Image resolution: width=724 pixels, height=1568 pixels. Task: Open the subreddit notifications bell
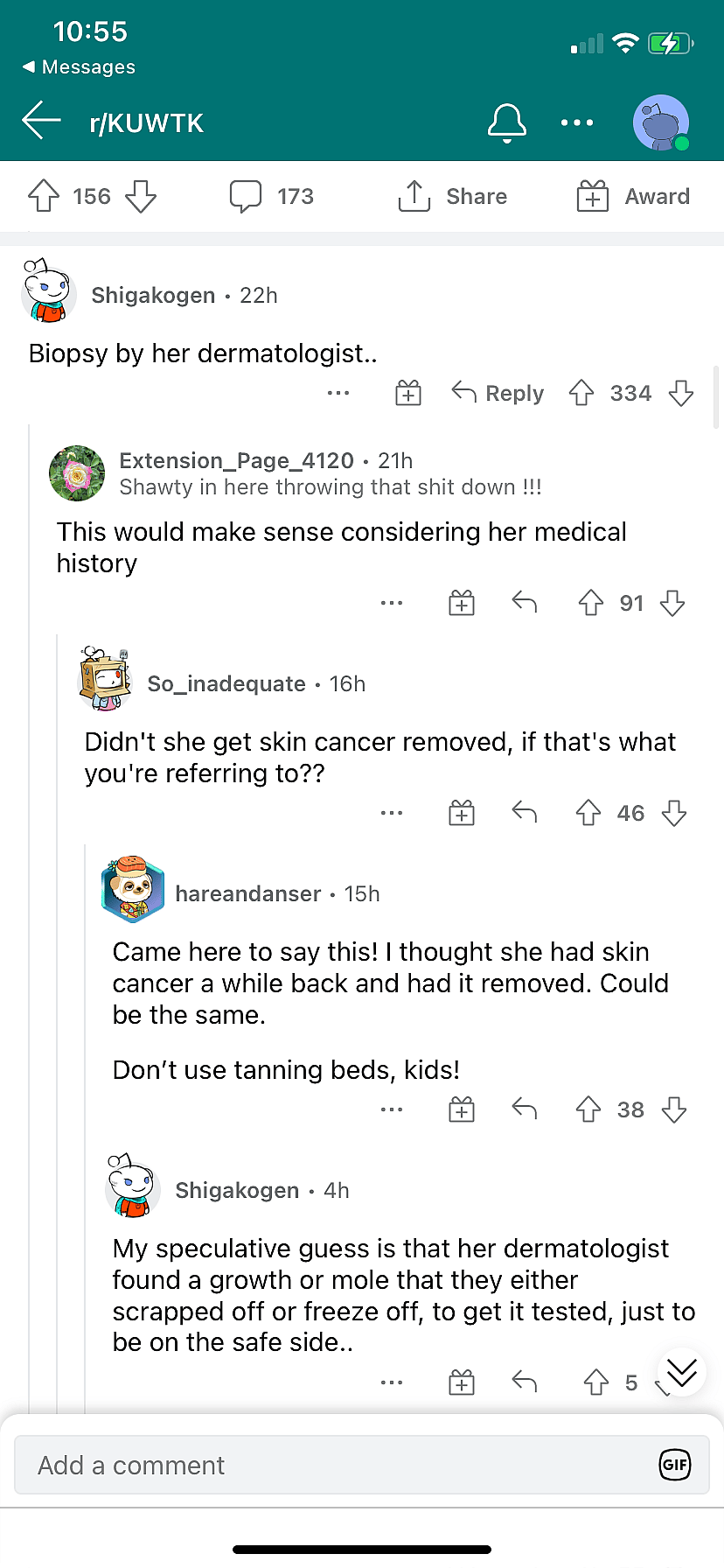click(506, 122)
